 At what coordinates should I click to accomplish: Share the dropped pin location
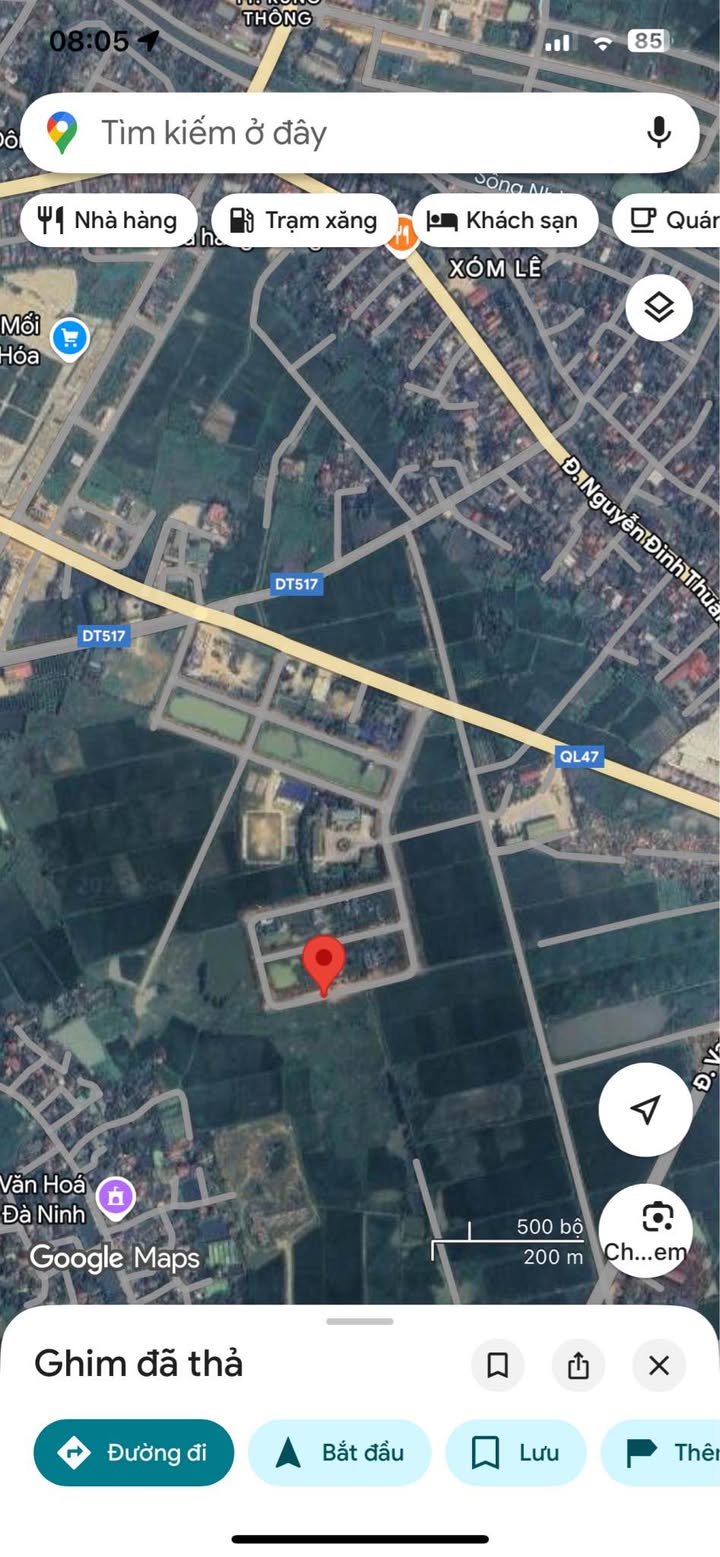point(578,1365)
